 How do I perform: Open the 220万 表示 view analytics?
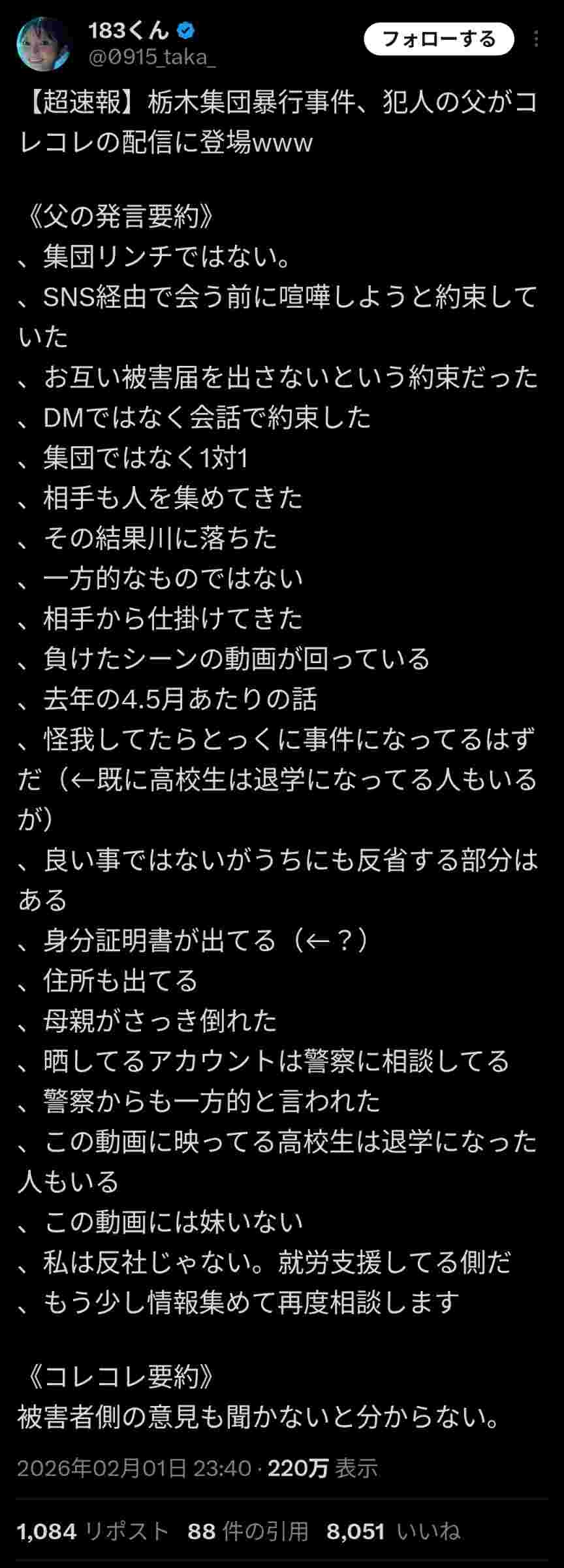(322, 1469)
